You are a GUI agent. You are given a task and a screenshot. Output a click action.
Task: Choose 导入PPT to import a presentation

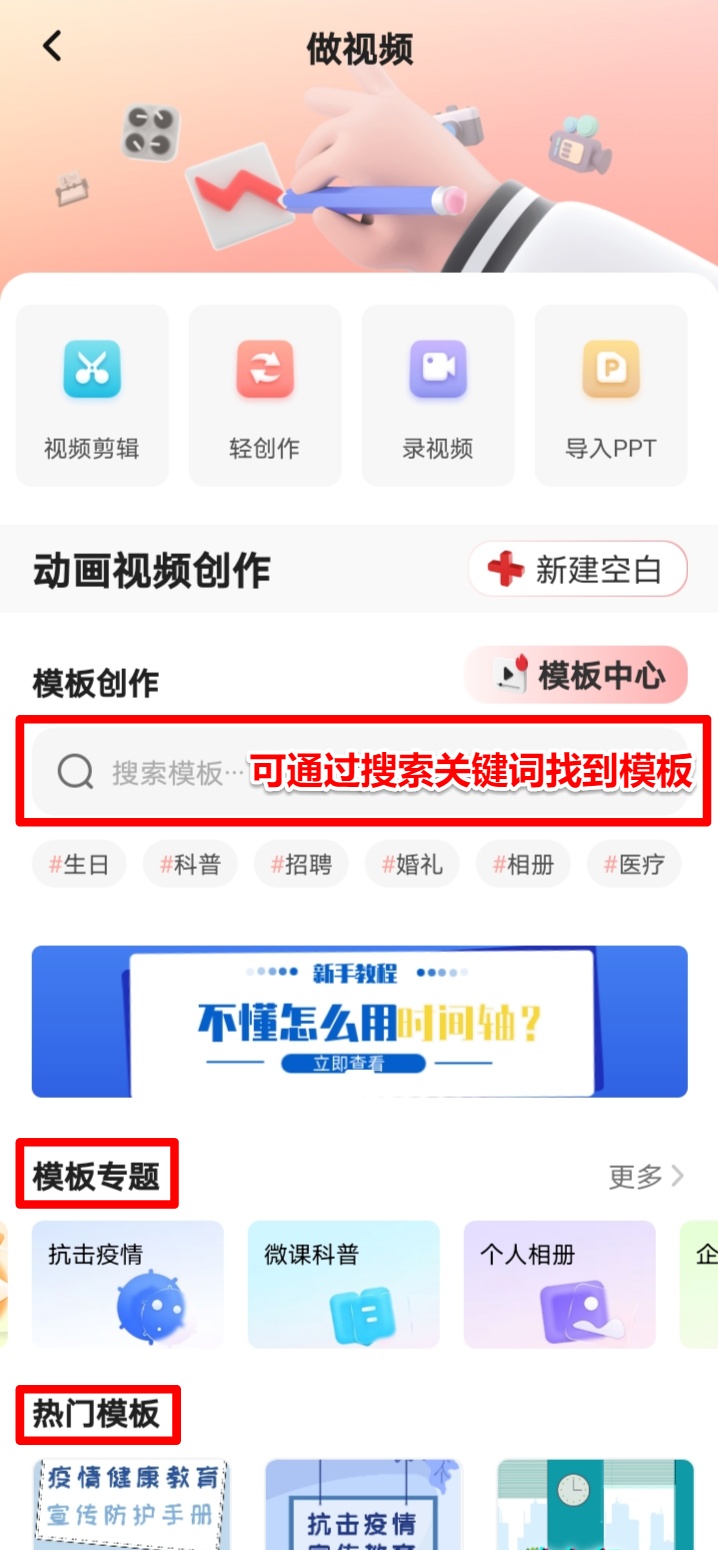(x=611, y=396)
